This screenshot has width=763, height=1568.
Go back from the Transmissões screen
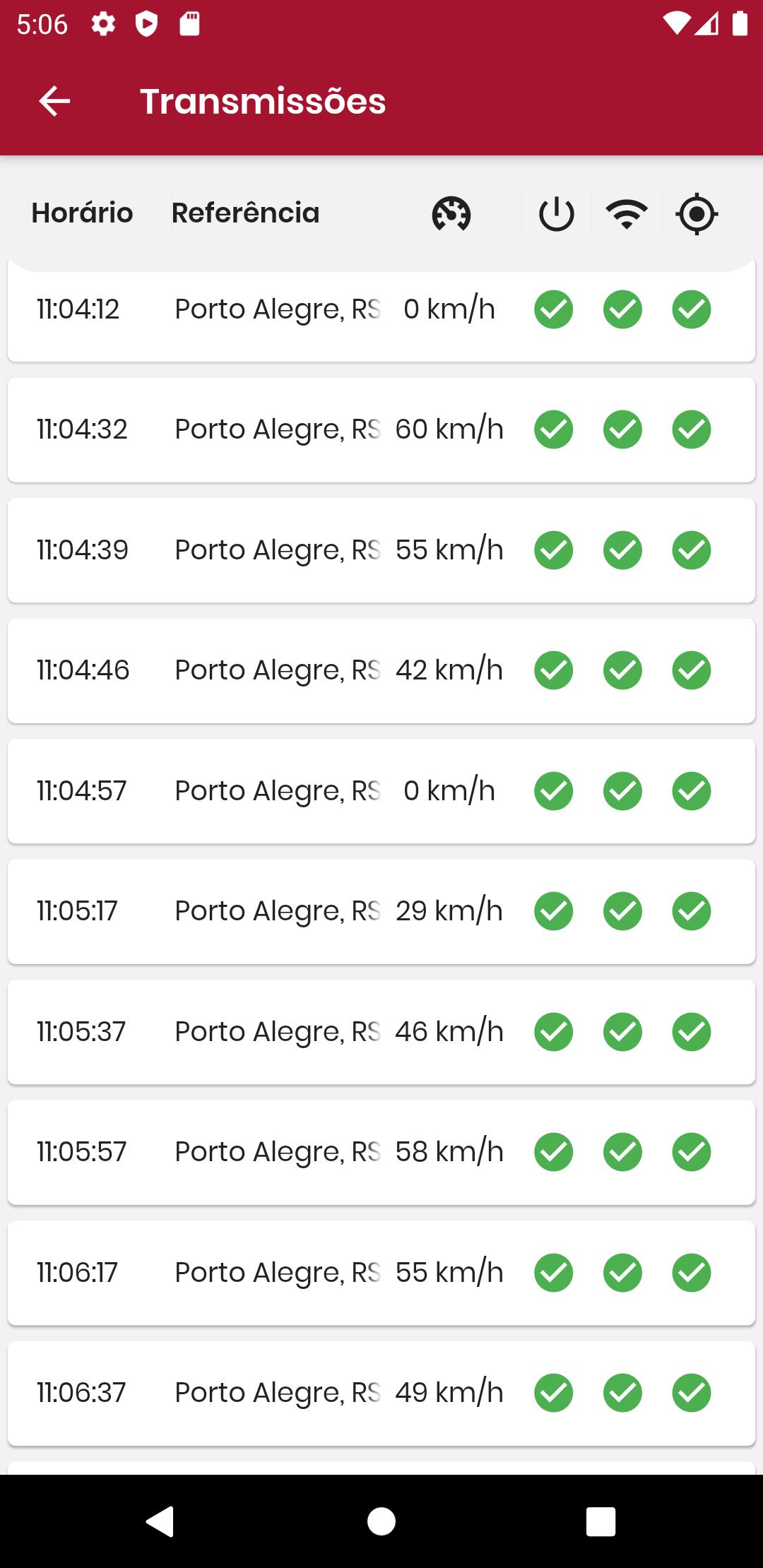tap(54, 101)
